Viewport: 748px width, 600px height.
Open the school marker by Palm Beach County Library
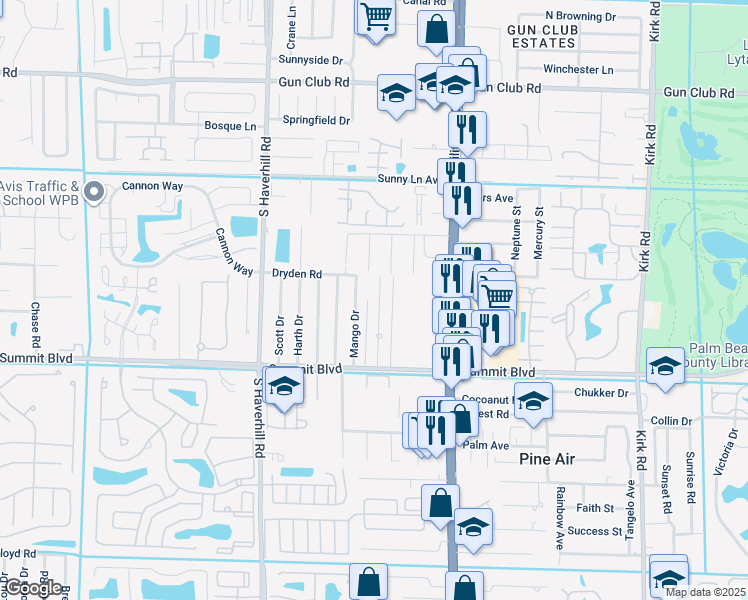tap(664, 366)
